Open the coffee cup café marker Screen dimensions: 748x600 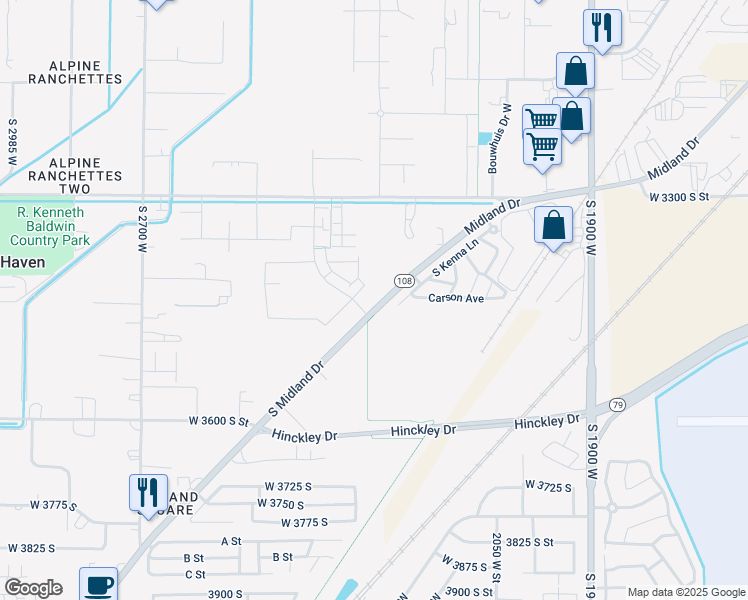(x=98, y=584)
